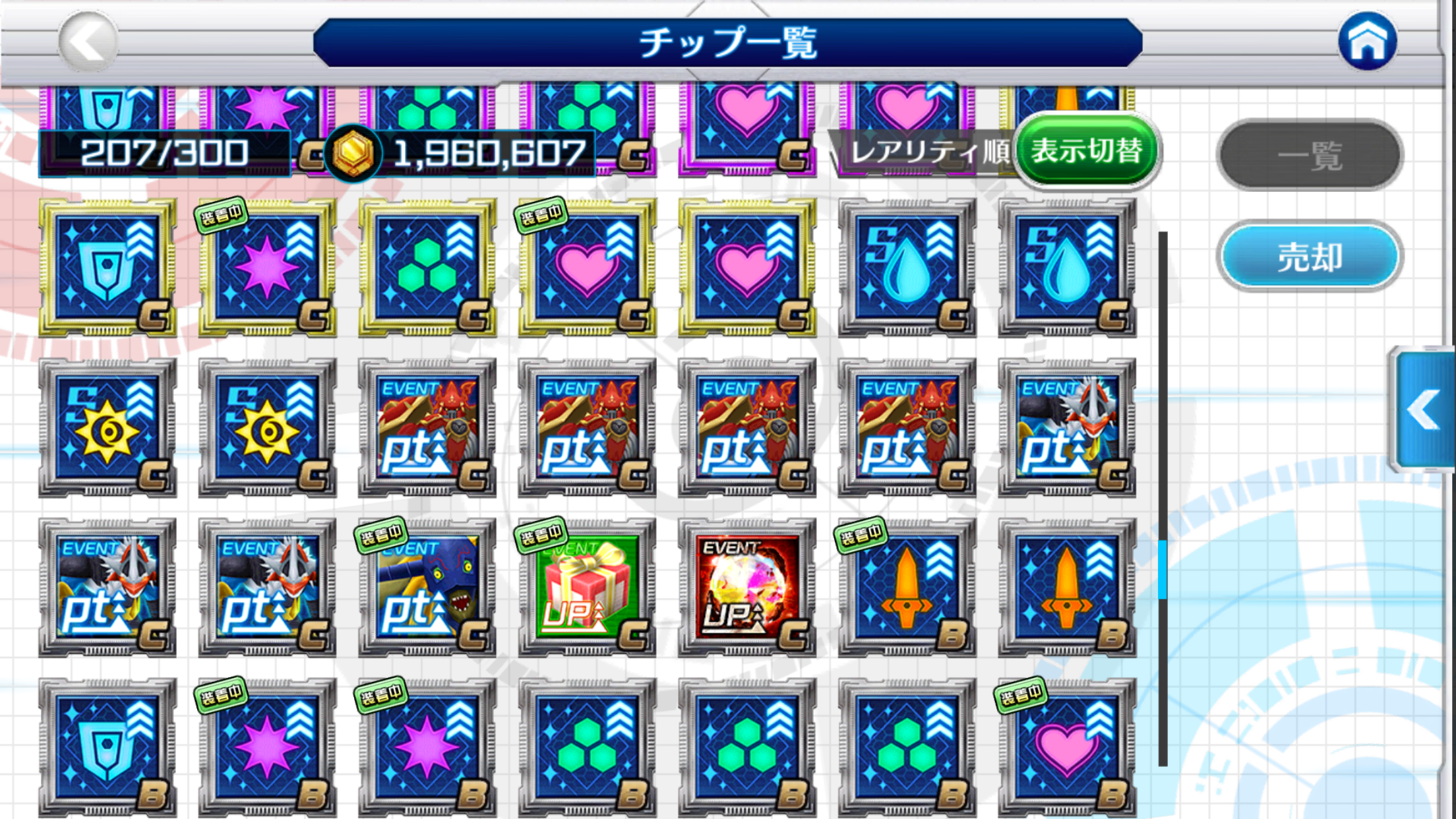The width and height of the screenshot is (1456, 819).
Task: Open the home screen icon
Action: click(1367, 42)
